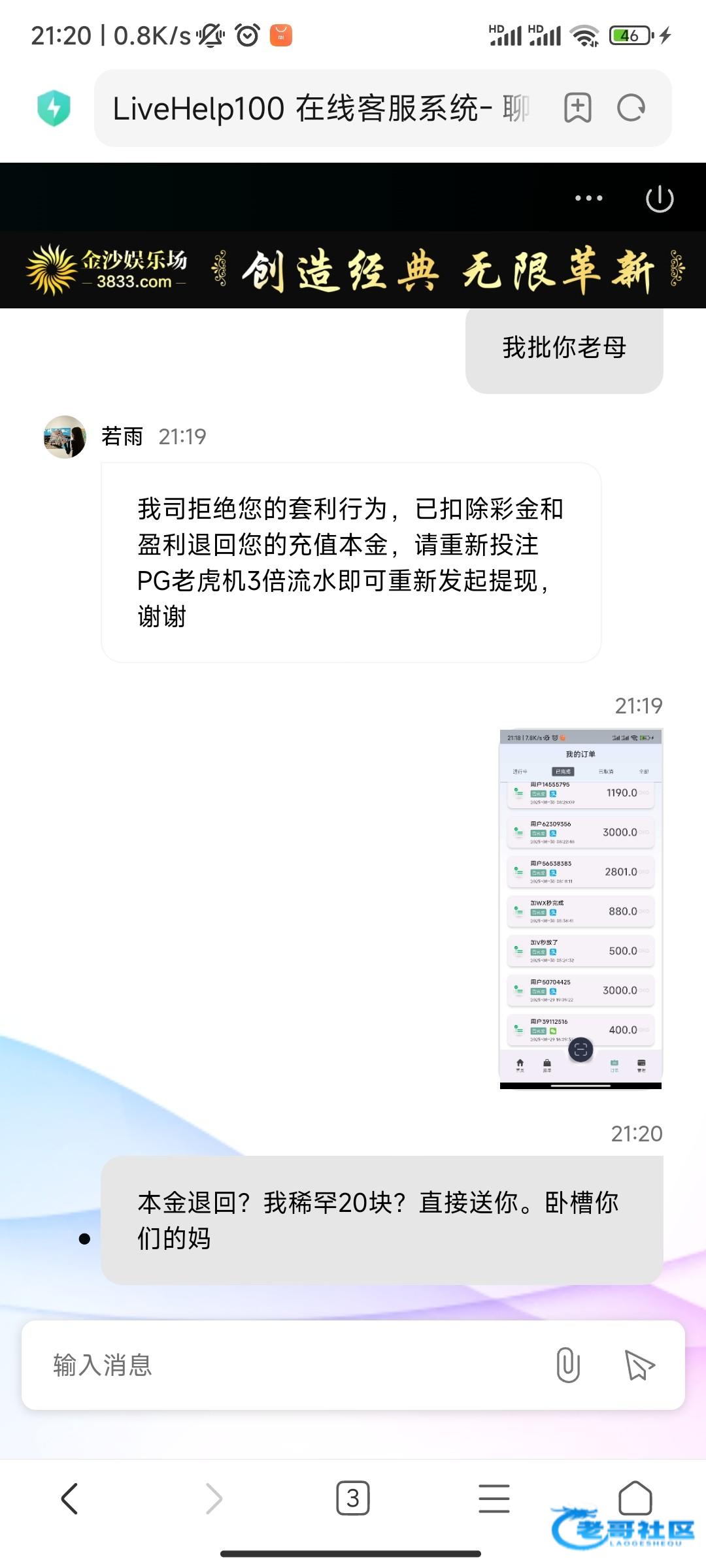This screenshot has height=1568, width=706.
Task: Send the message with the send icon
Action: coord(639,1365)
